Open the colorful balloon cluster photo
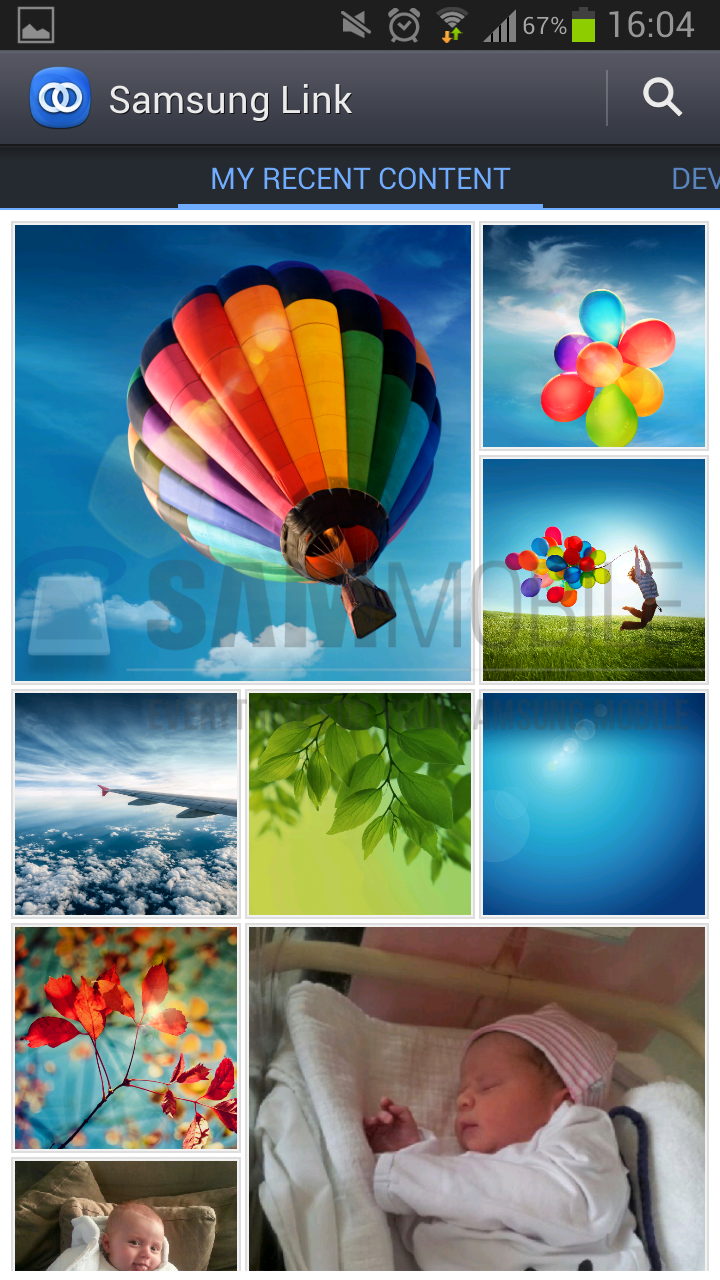Viewport: 720px width, 1280px height. [594, 336]
